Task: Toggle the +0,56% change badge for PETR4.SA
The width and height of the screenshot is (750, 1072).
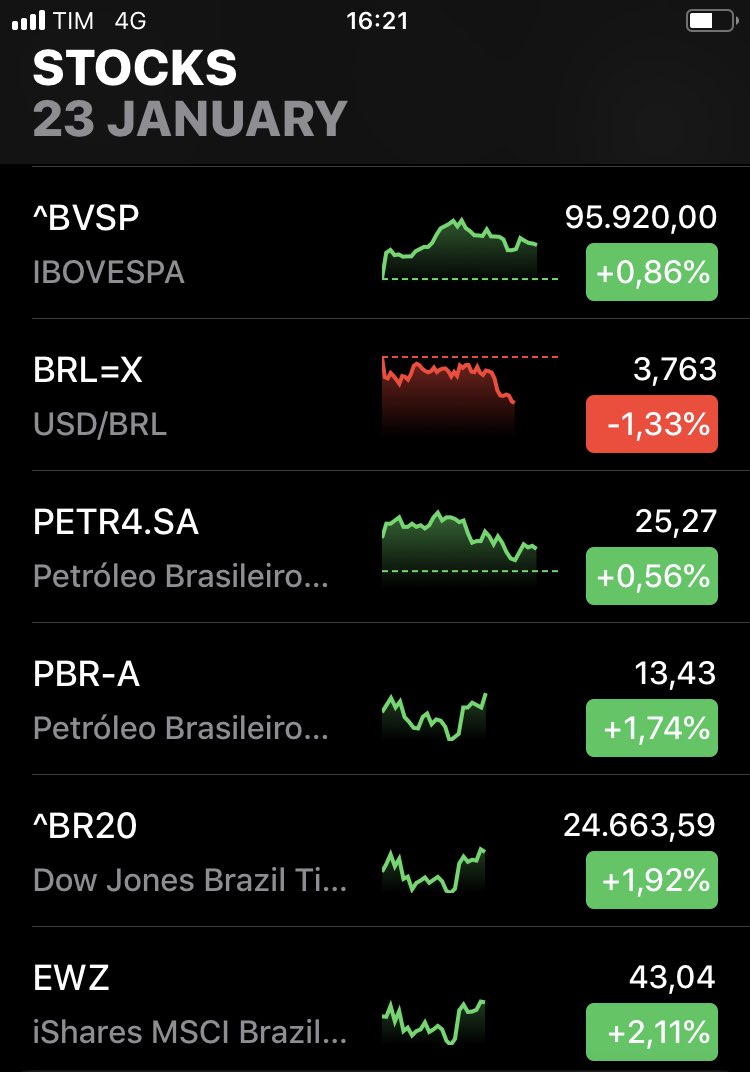Action: (x=651, y=576)
